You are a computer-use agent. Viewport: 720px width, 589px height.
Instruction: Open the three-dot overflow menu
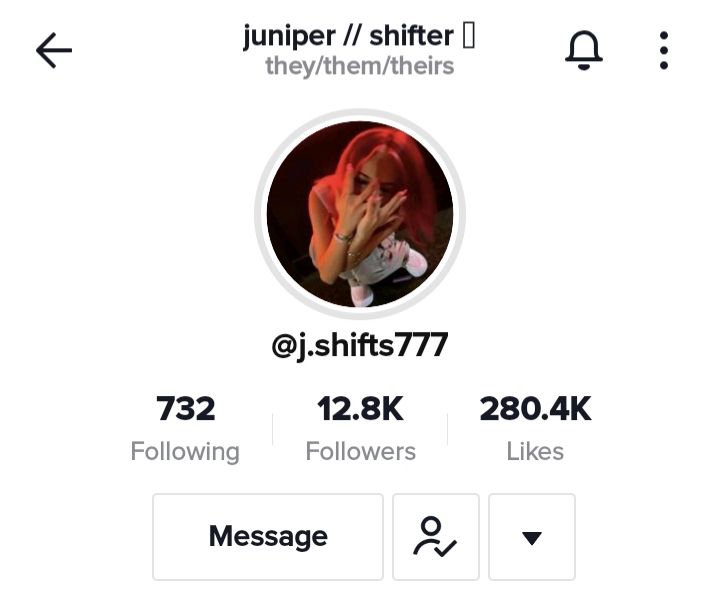[x=664, y=51]
